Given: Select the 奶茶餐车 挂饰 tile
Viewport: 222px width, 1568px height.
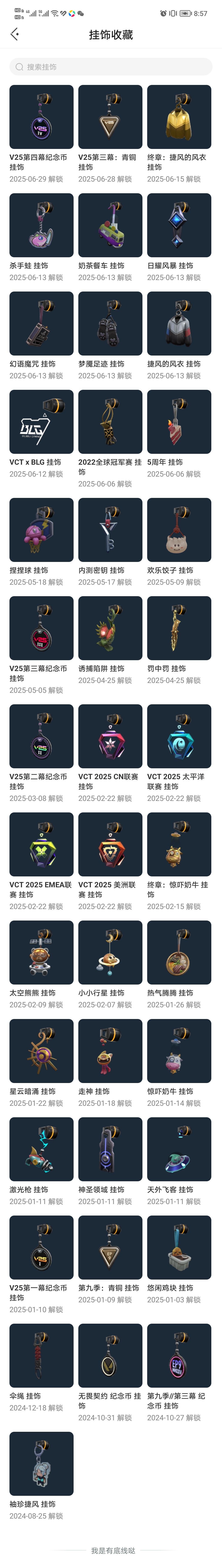Looking at the screenshot, I should tap(110, 225).
